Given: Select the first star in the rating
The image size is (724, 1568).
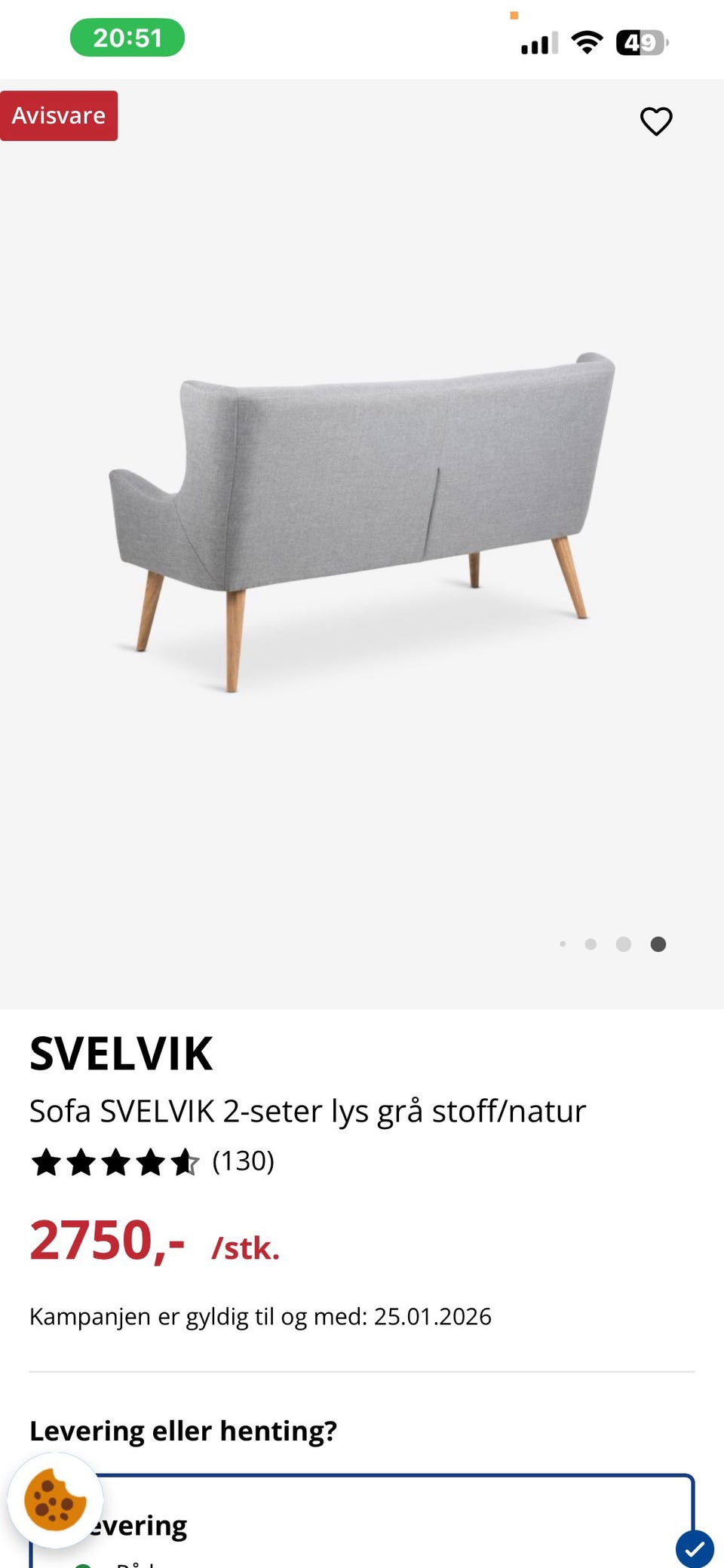Looking at the screenshot, I should [44, 1161].
